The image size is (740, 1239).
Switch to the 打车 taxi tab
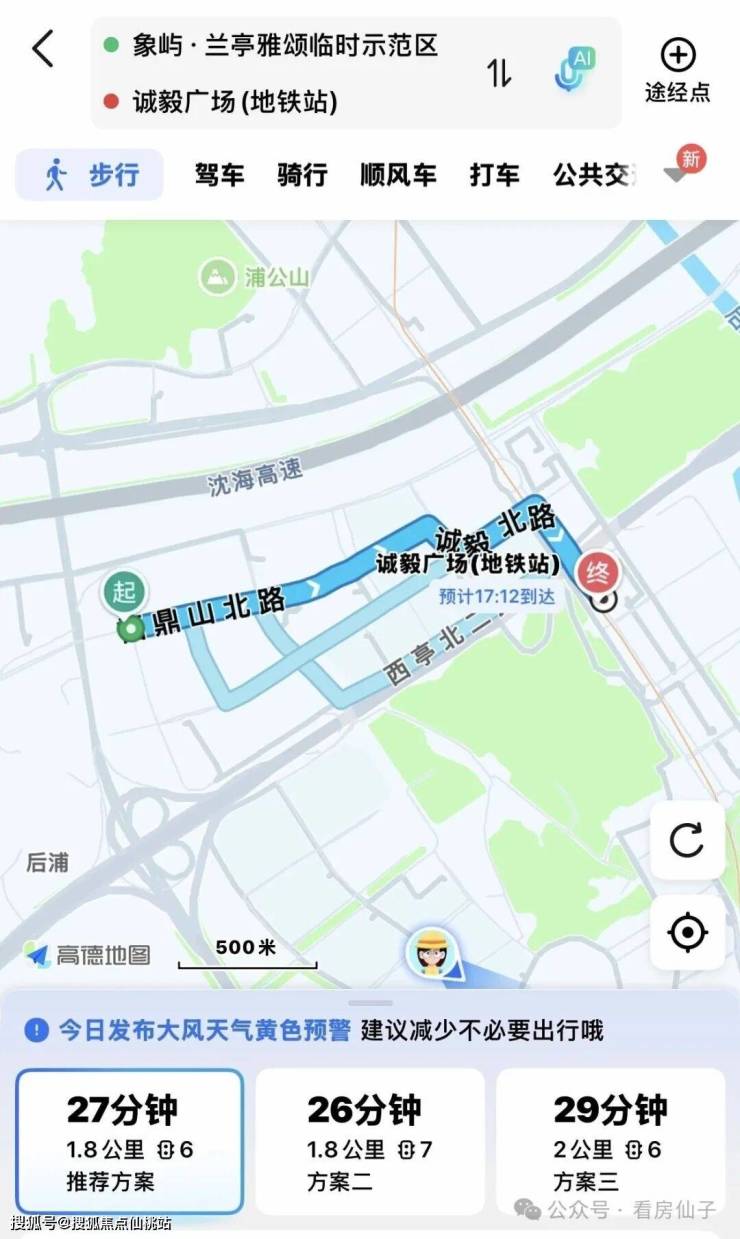pyautogui.click(x=494, y=175)
